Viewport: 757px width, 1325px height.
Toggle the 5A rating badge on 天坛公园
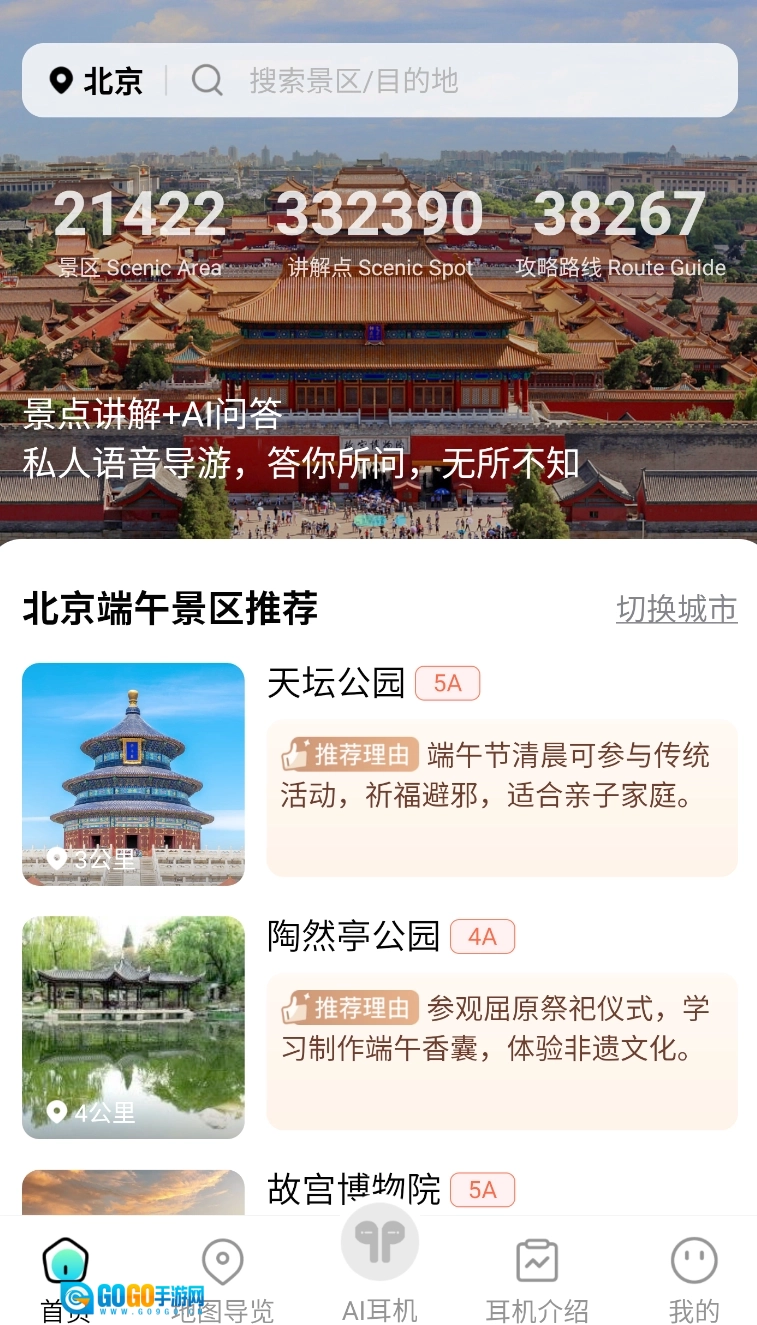coord(447,682)
